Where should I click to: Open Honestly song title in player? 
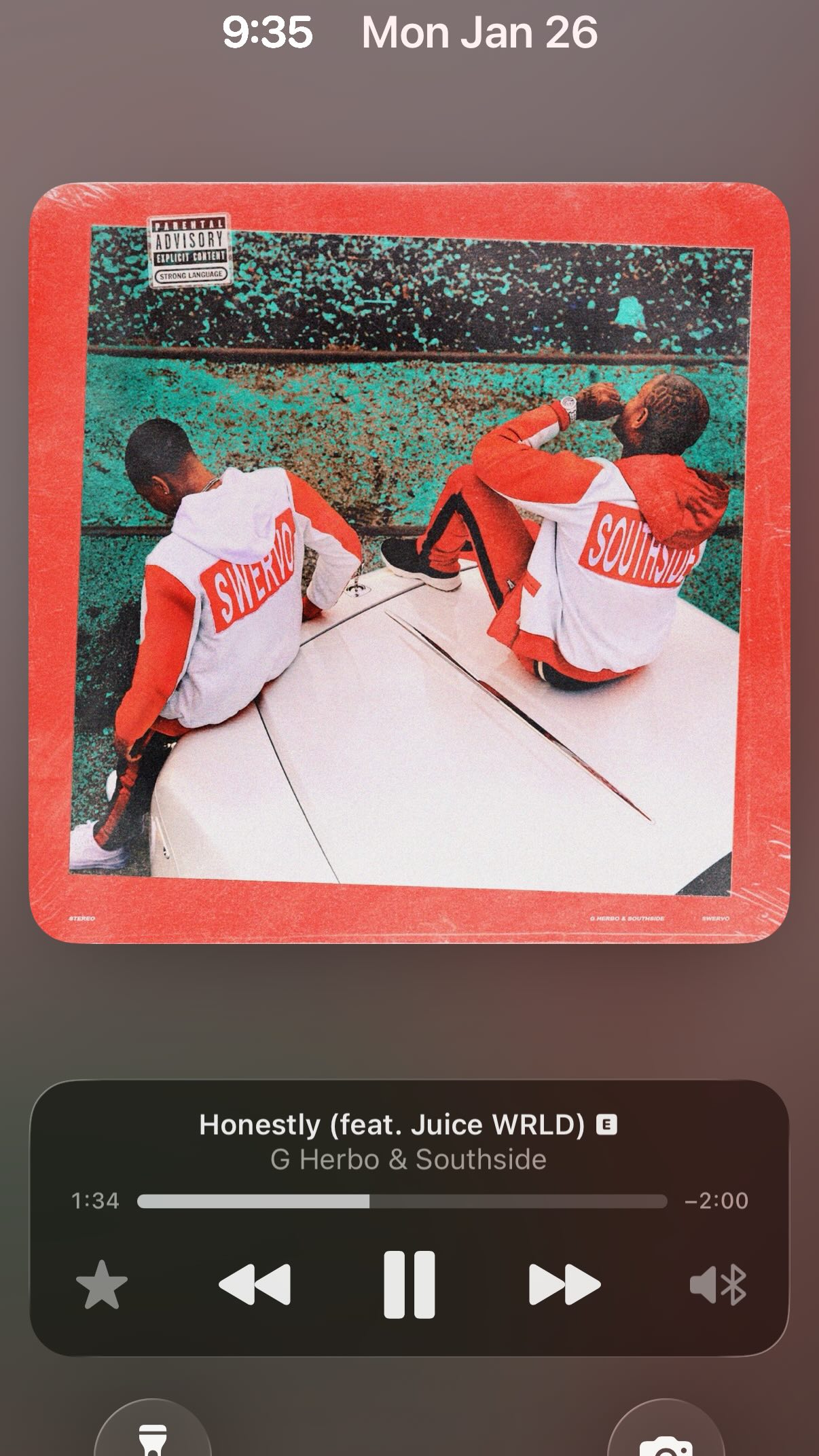tap(392, 1125)
